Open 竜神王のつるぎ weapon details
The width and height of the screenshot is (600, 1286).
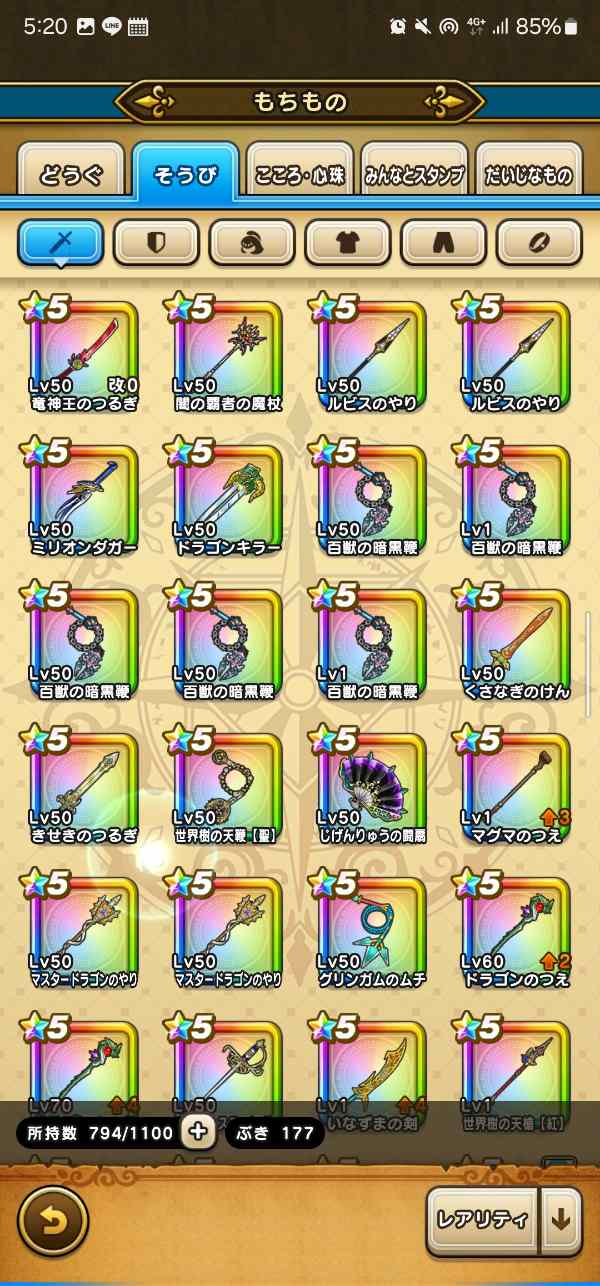[84, 355]
